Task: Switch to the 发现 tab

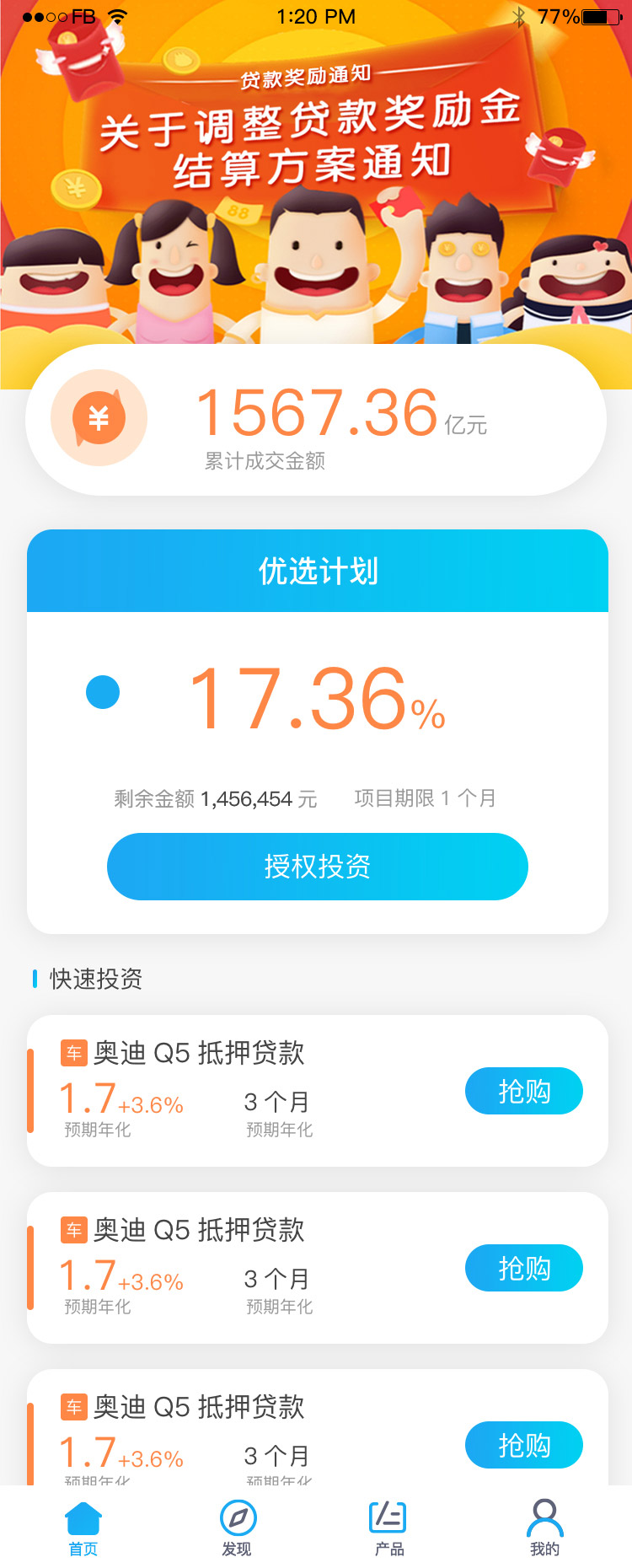Action: click(x=237, y=1527)
